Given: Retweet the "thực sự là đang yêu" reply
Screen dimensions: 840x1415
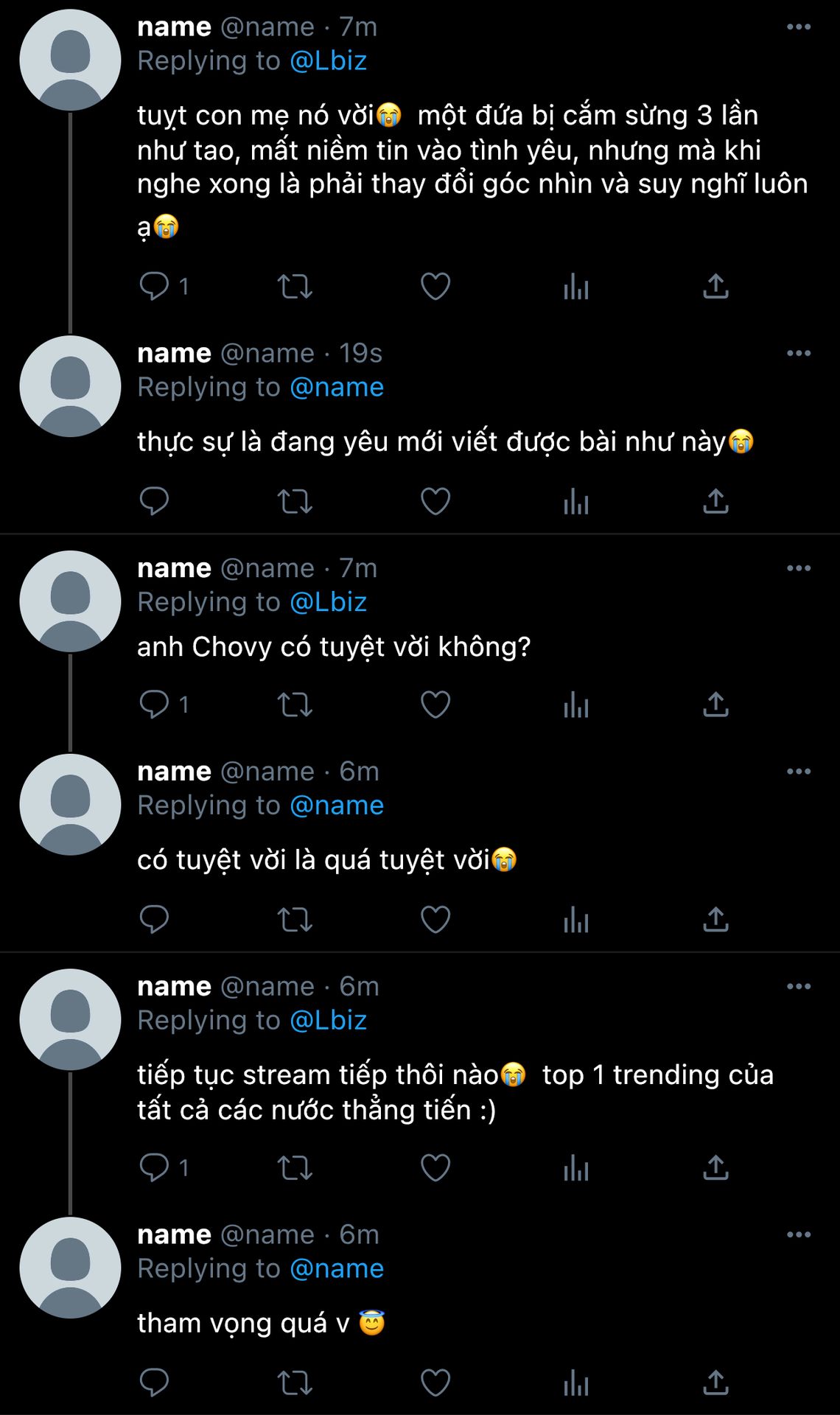Looking at the screenshot, I should click(295, 501).
